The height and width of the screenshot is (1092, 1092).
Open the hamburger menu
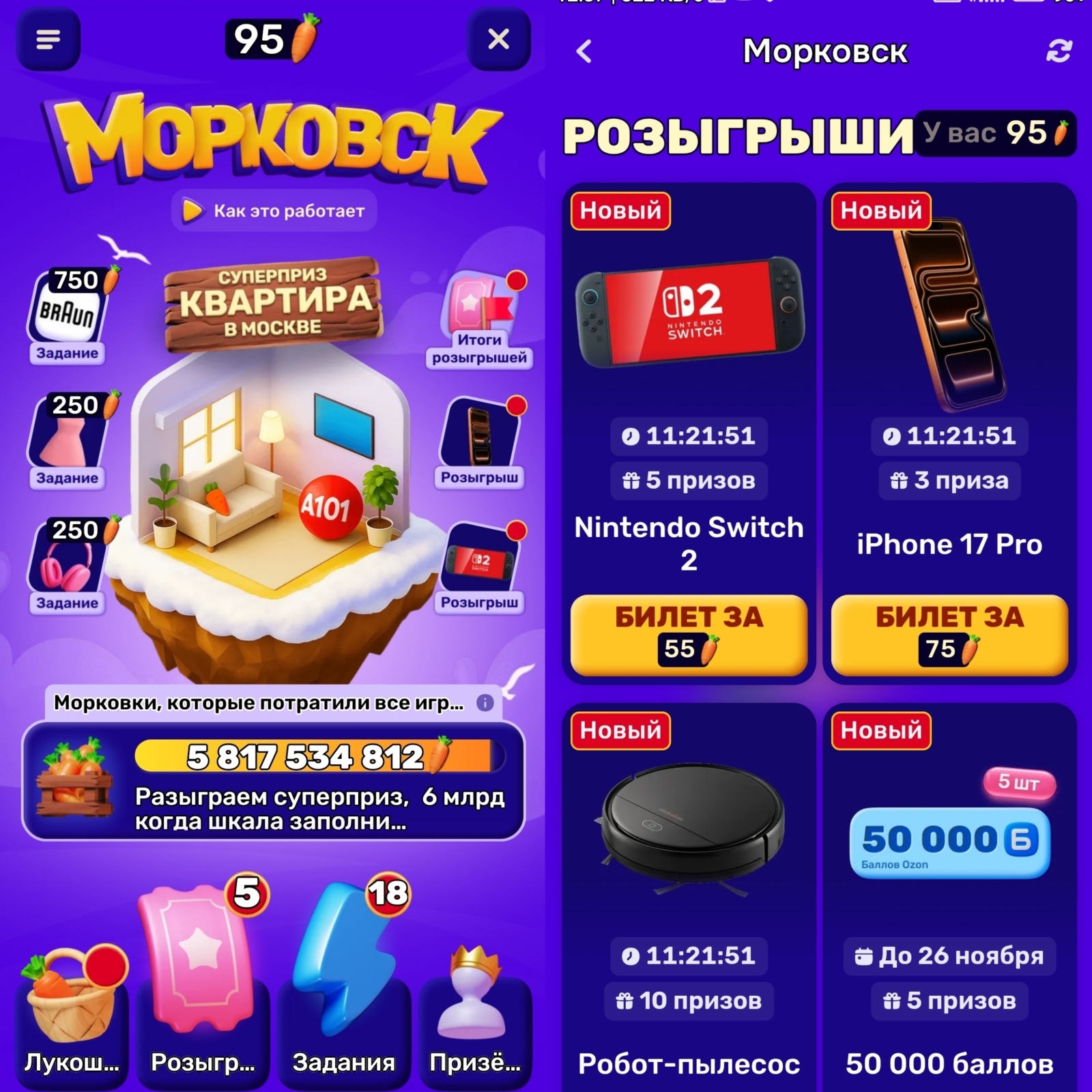tap(48, 40)
